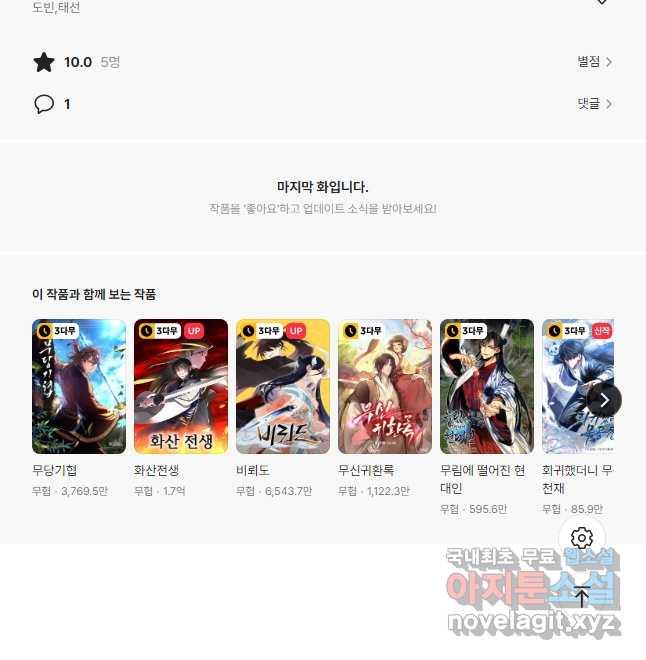
Task: Open the 댓글 comments page
Action: [594, 104]
